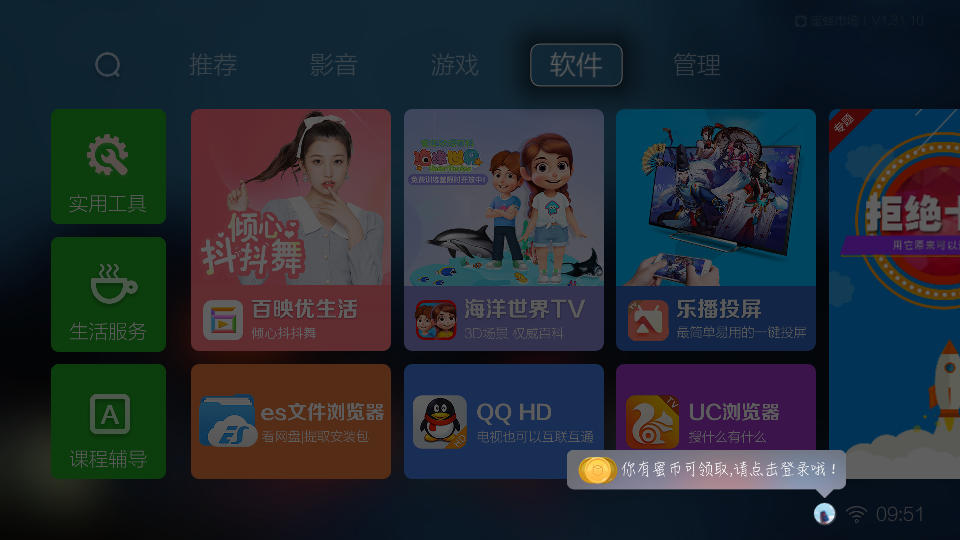The width and height of the screenshot is (960, 540).
Task: Select the 软件 tab
Action: pyautogui.click(x=576, y=66)
